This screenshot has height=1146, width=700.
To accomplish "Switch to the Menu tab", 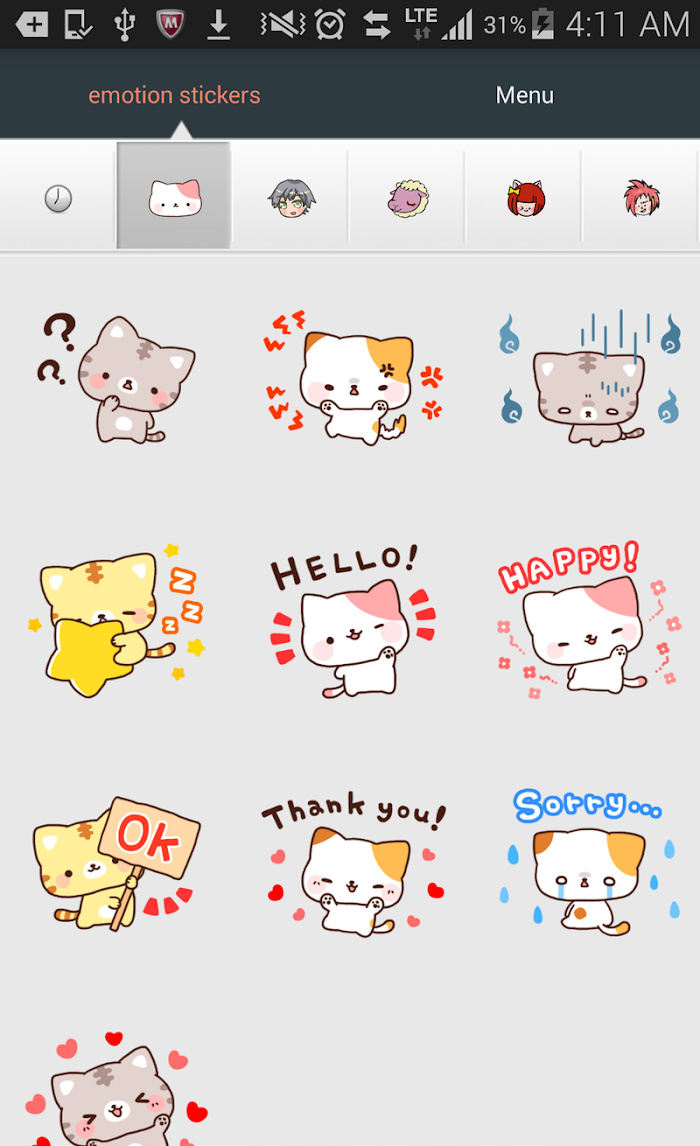I will pyautogui.click(x=525, y=95).
